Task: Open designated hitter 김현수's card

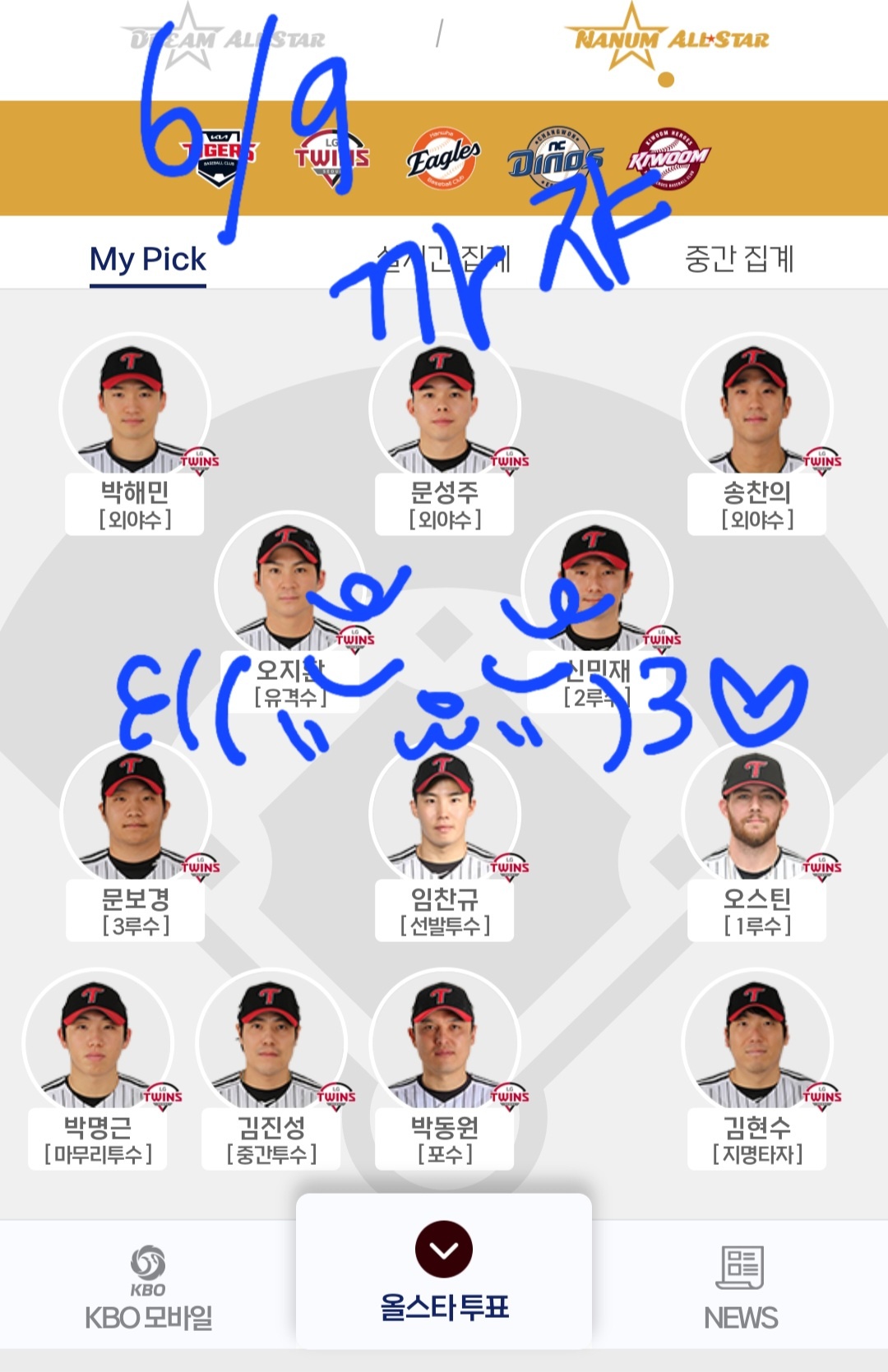Action: (x=756, y=1067)
